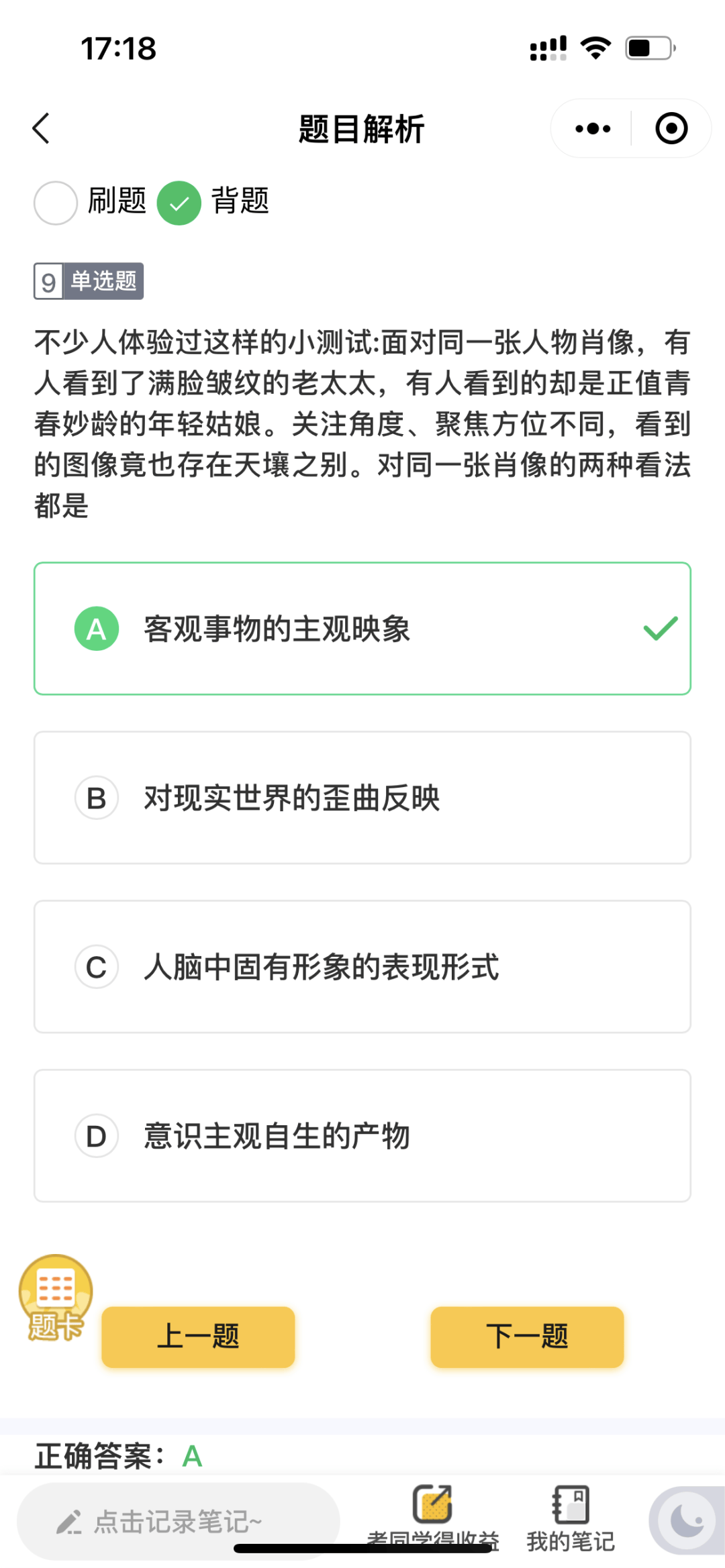Toggle night mode with the moon icon

(x=687, y=1520)
